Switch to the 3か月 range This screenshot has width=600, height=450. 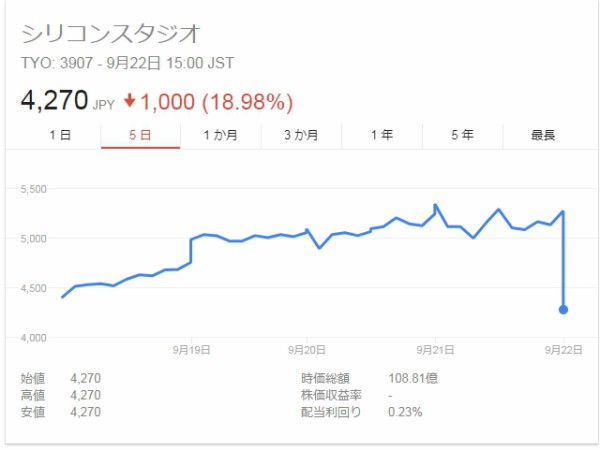click(301, 135)
